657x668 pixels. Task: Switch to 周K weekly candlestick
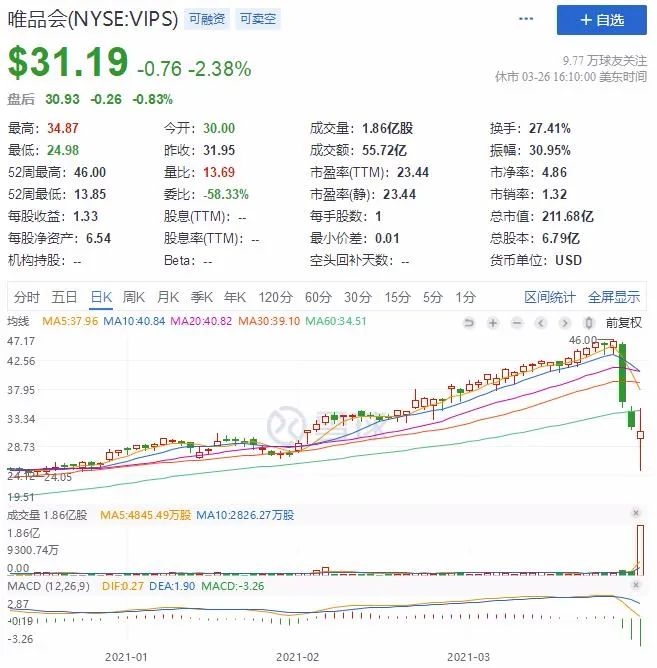tap(134, 297)
